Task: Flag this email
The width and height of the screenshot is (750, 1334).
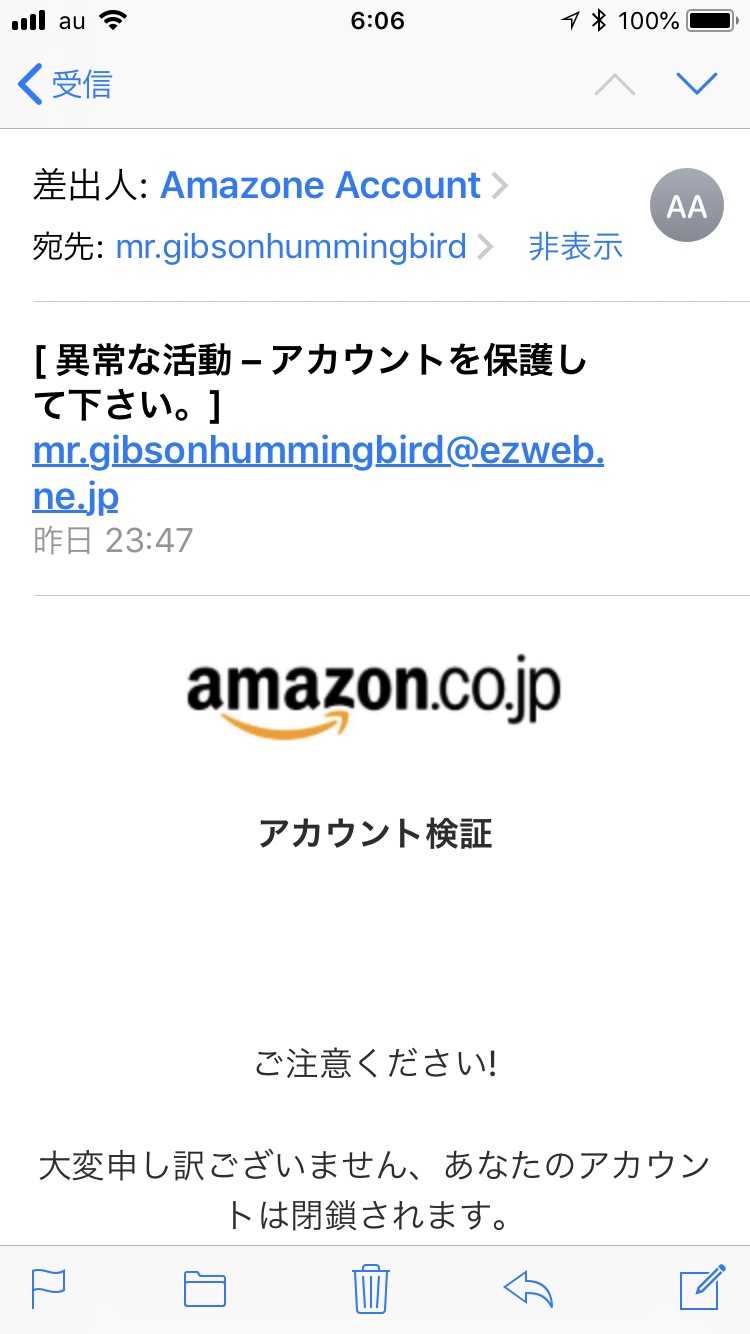Action: (48, 1288)
